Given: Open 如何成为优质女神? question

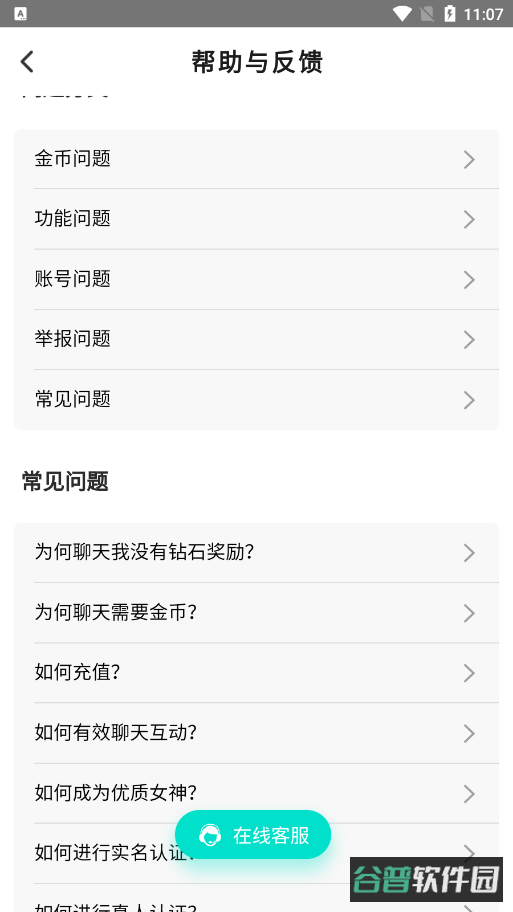Looking at the screenshot, I should point(256,793).
